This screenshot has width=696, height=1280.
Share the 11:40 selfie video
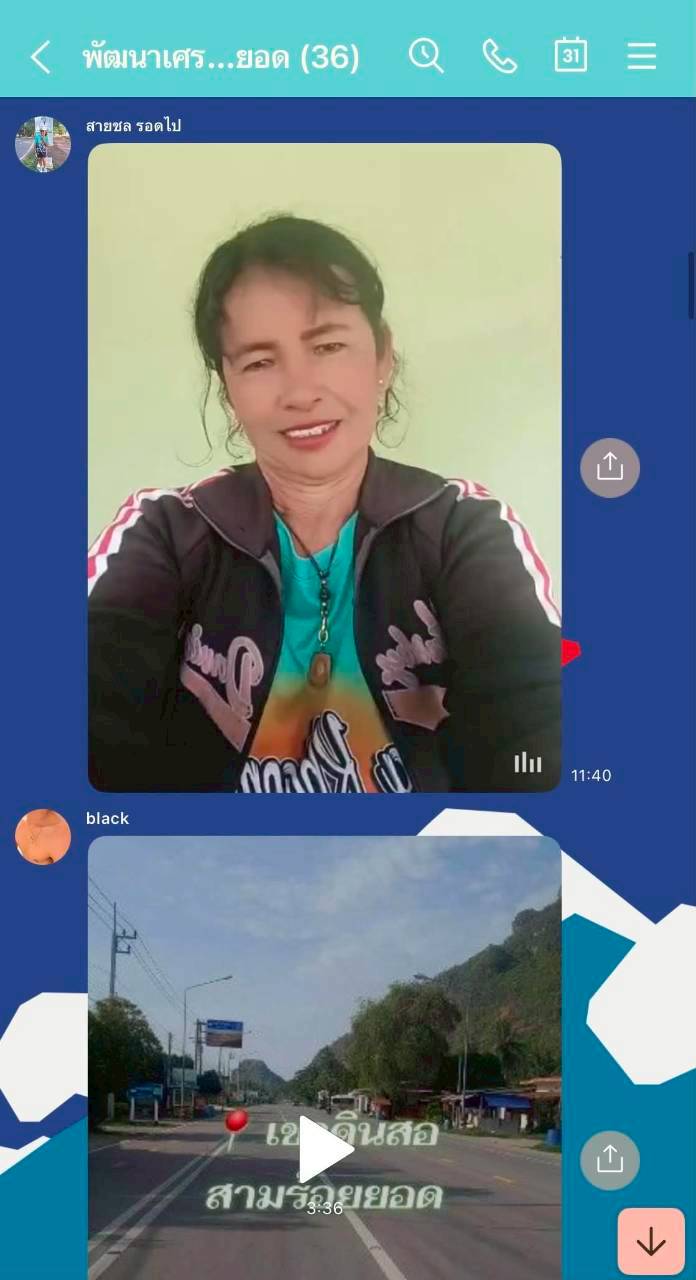tap(610, 468)
